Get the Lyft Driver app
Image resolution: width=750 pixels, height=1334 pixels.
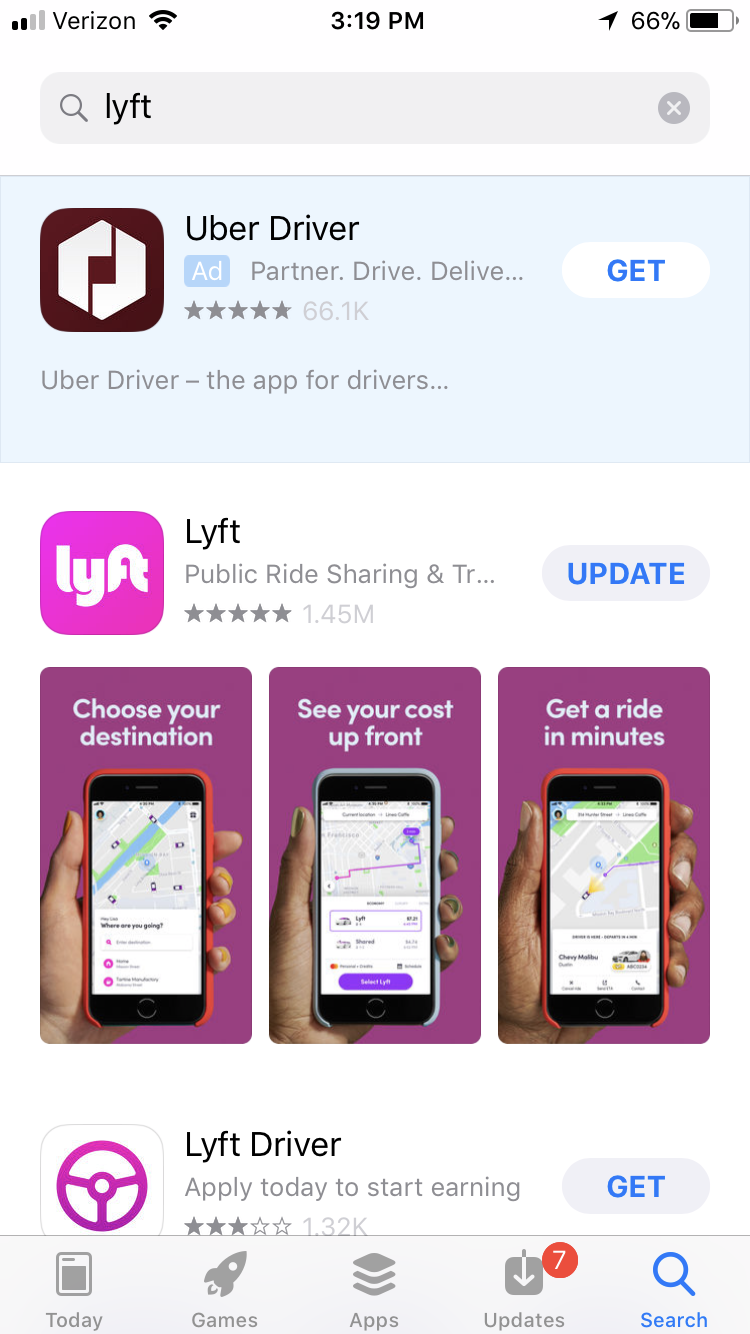coord(635,1187)
